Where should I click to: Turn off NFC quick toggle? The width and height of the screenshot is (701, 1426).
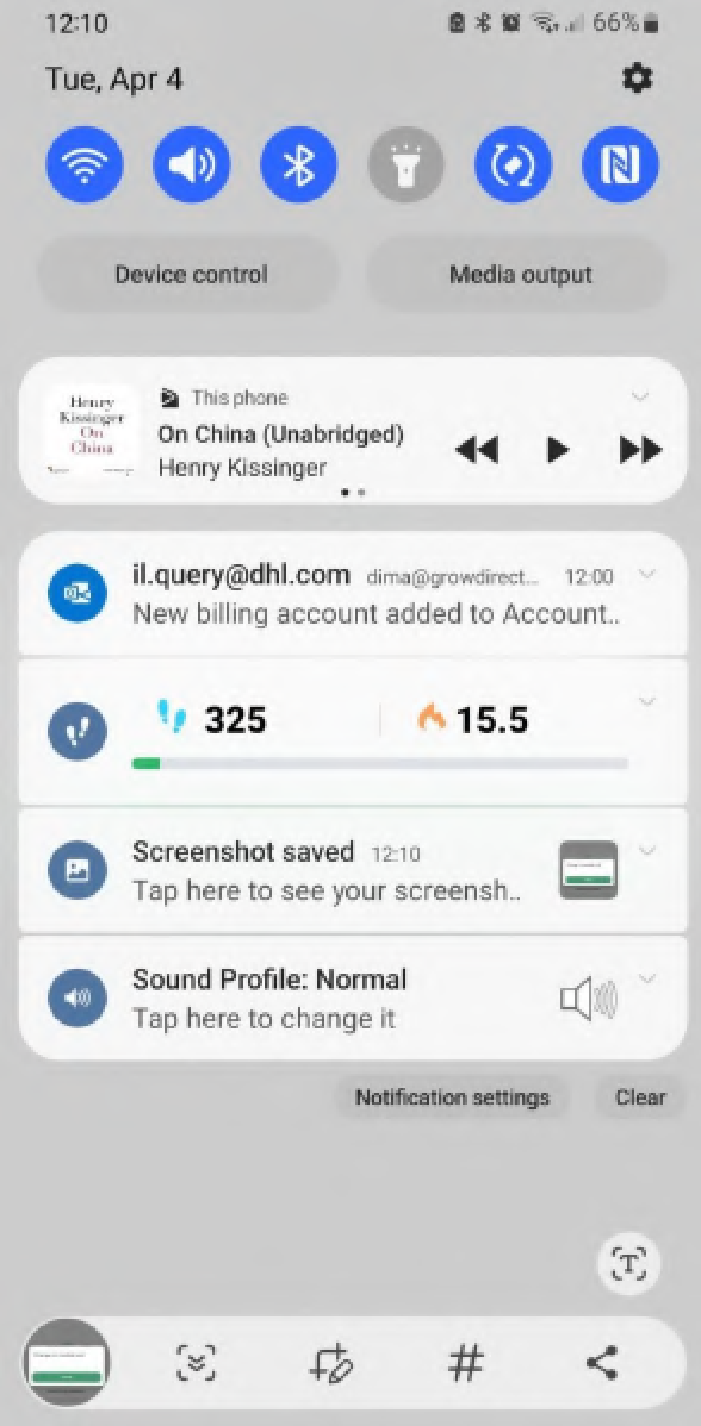(x=620, y=165)
